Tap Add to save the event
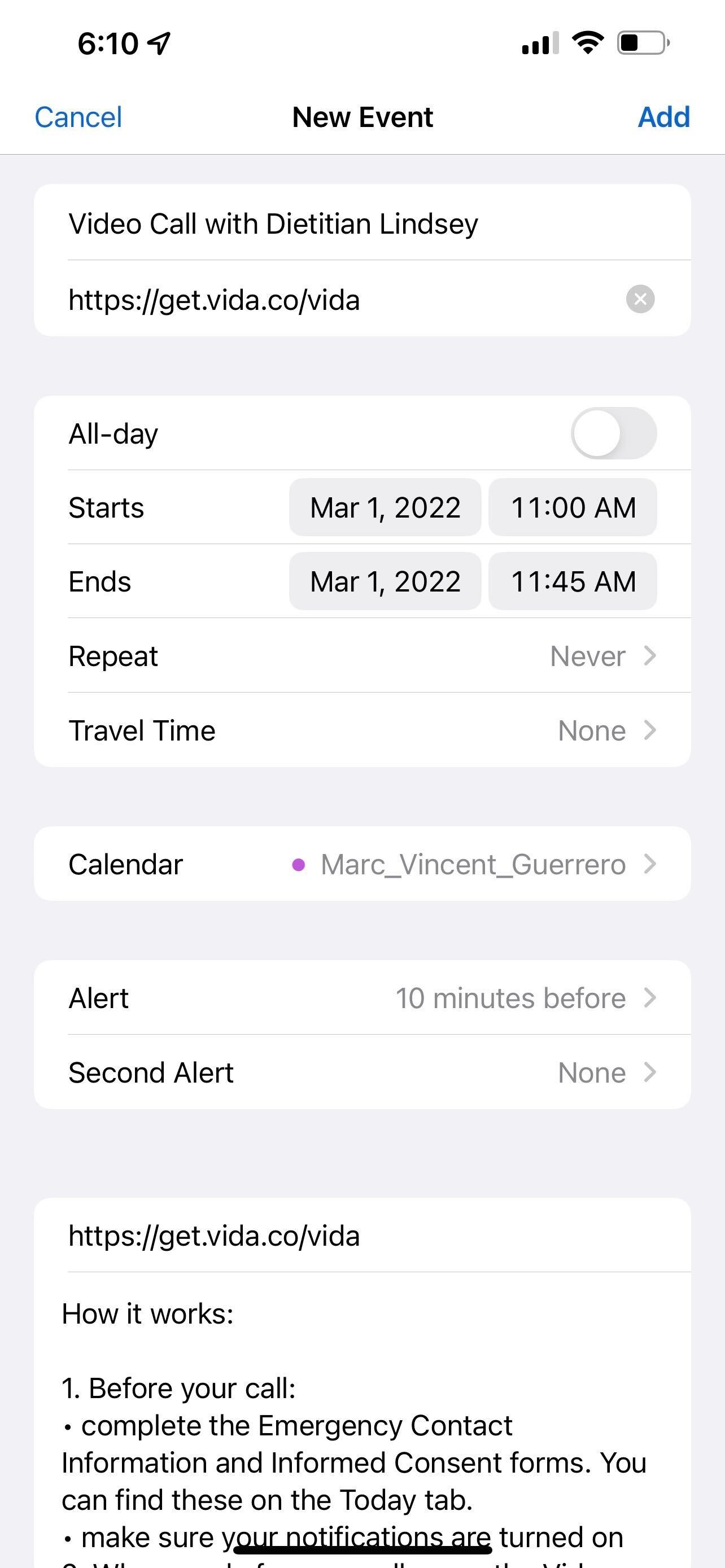This screenshot has height=1568, width=725. (663, 117)
